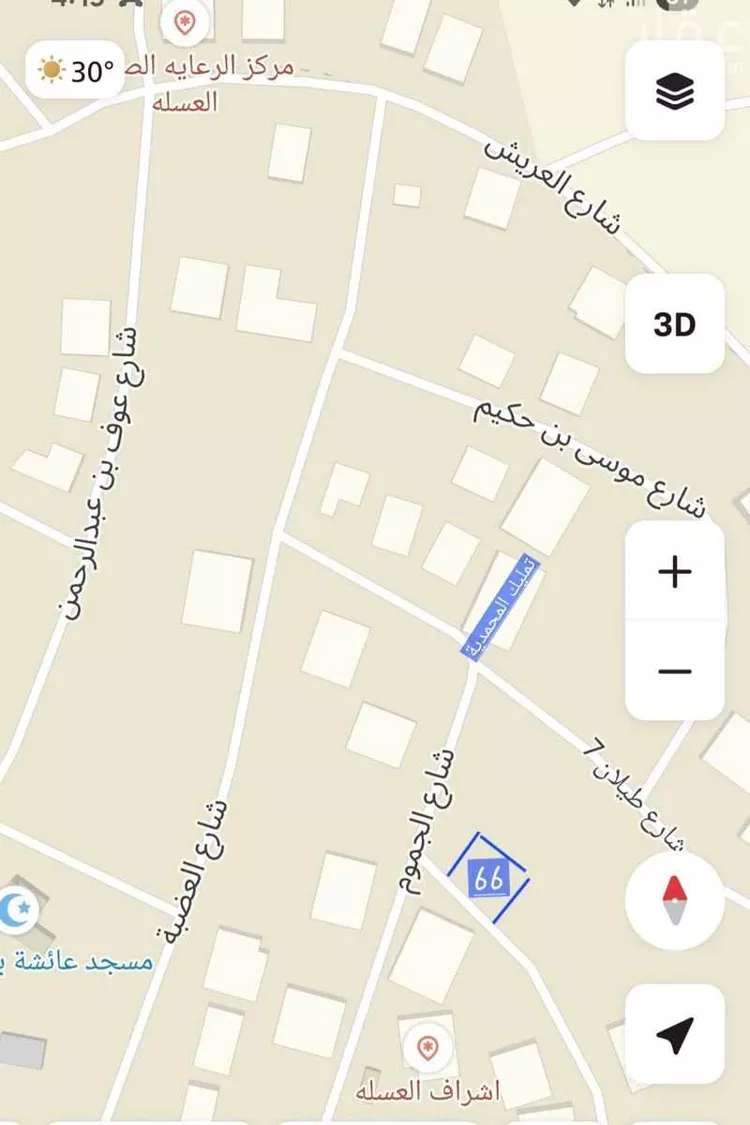Select the مركز الرعاية place pin

(184, 22)
